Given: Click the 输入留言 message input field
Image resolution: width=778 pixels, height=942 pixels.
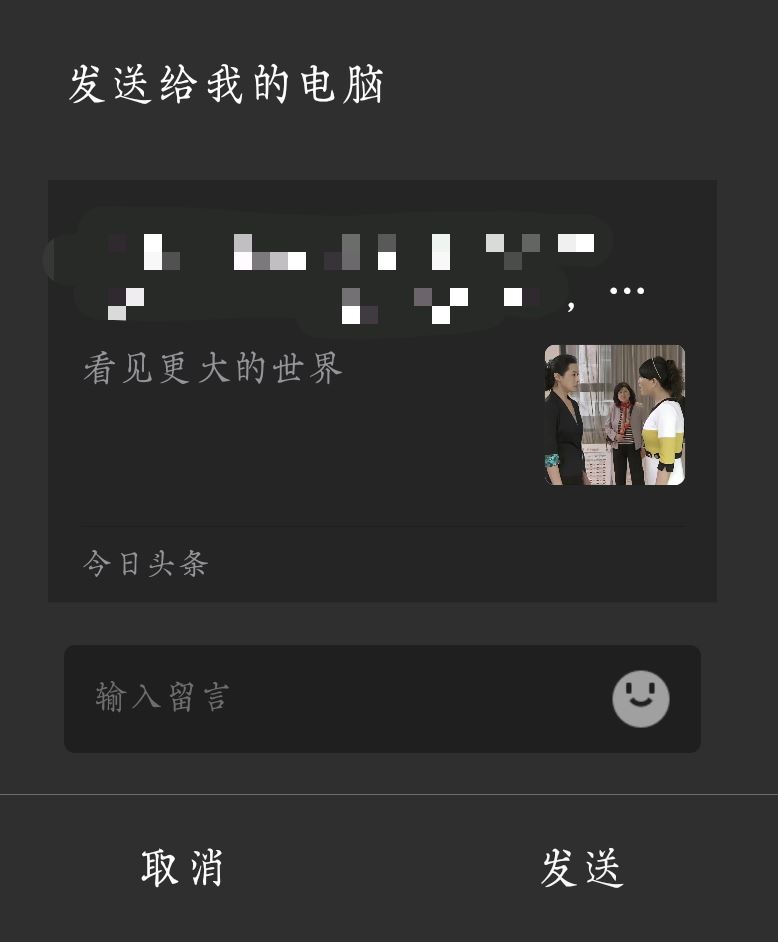Looking at the screenshot, I should (300, 698).
